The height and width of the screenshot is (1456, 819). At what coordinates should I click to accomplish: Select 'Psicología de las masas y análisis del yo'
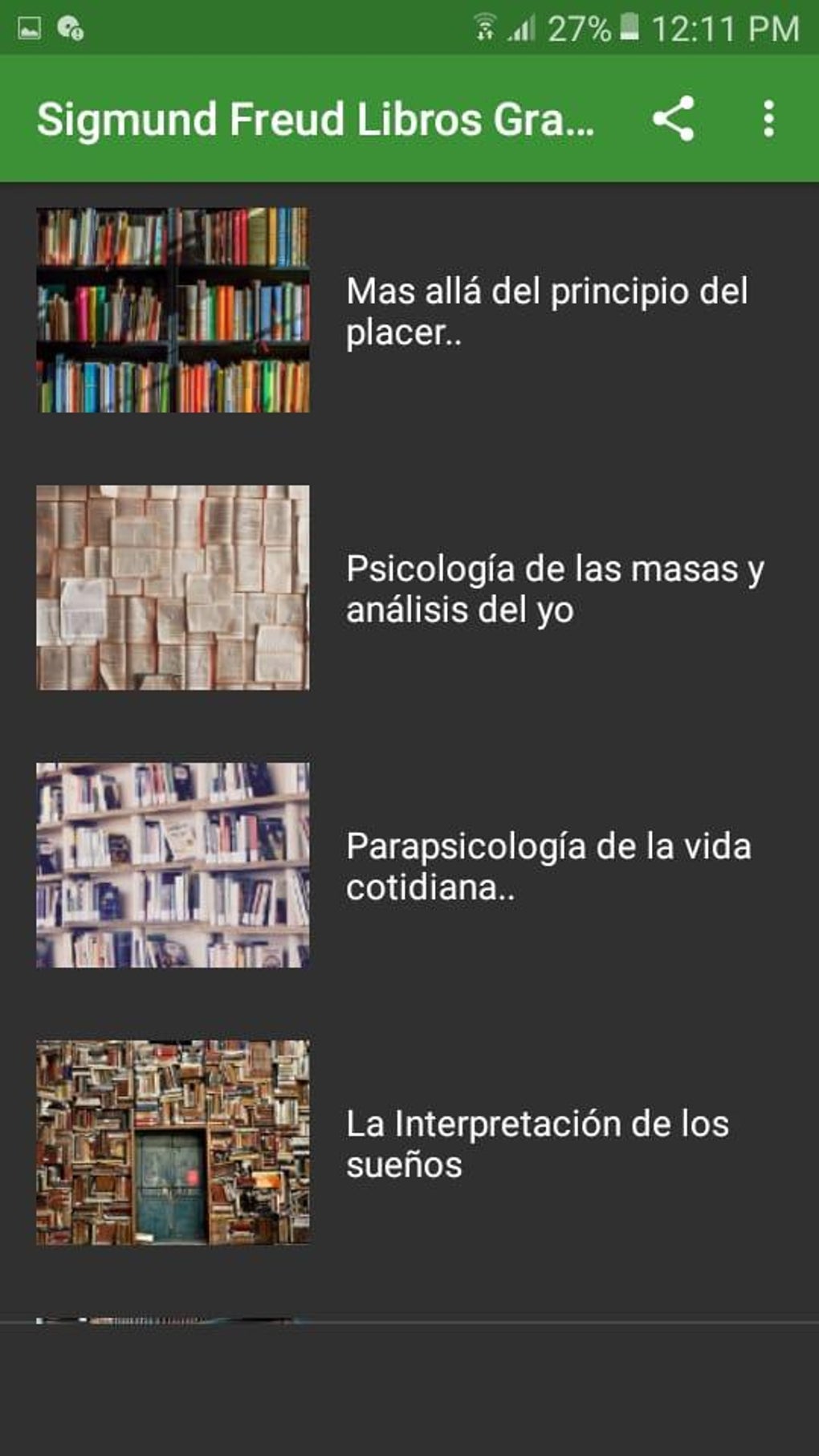[555, 590]
